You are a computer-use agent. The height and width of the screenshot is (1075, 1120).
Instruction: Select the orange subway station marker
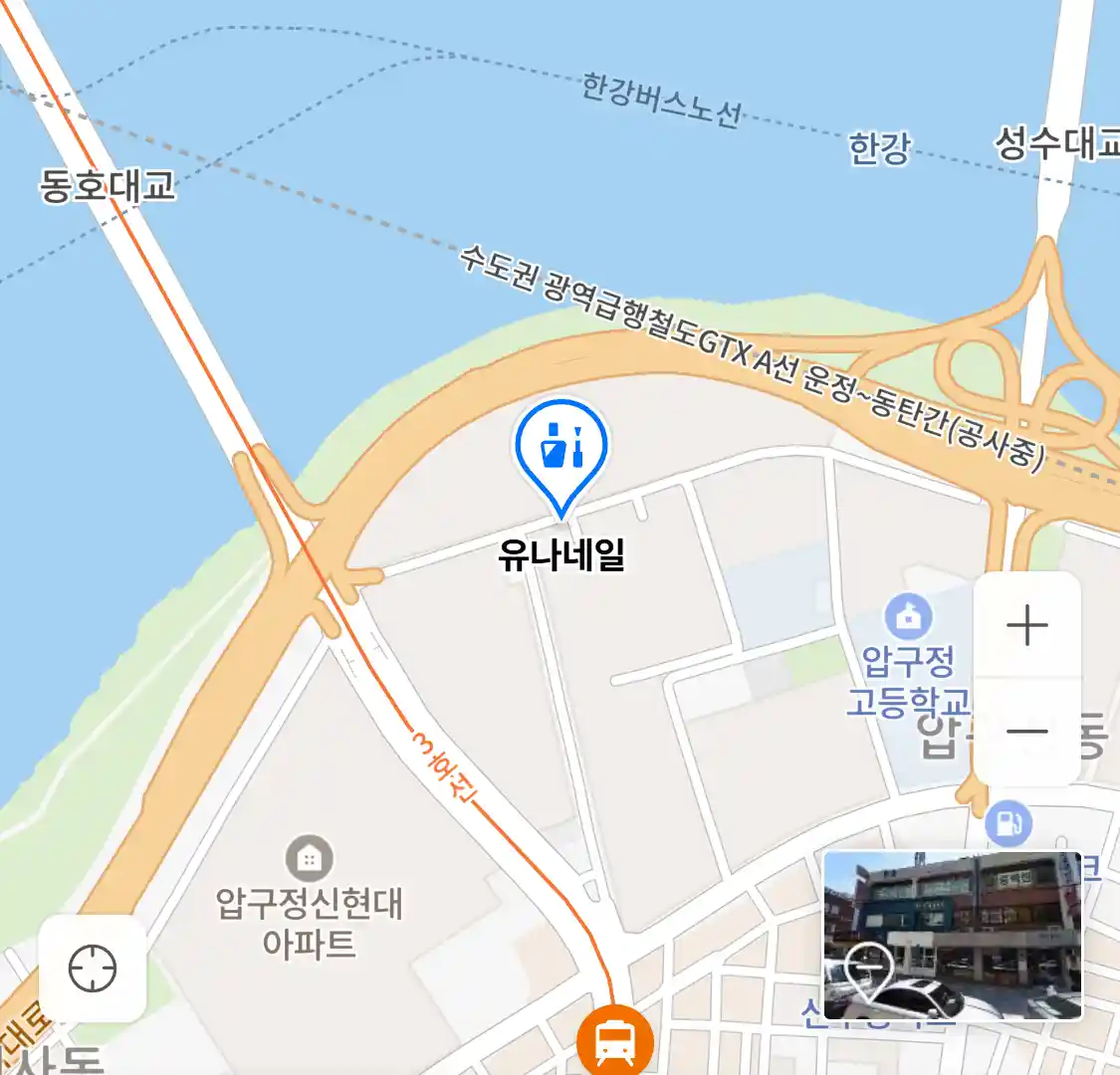pyautogui.click(x=614, y=1044)
